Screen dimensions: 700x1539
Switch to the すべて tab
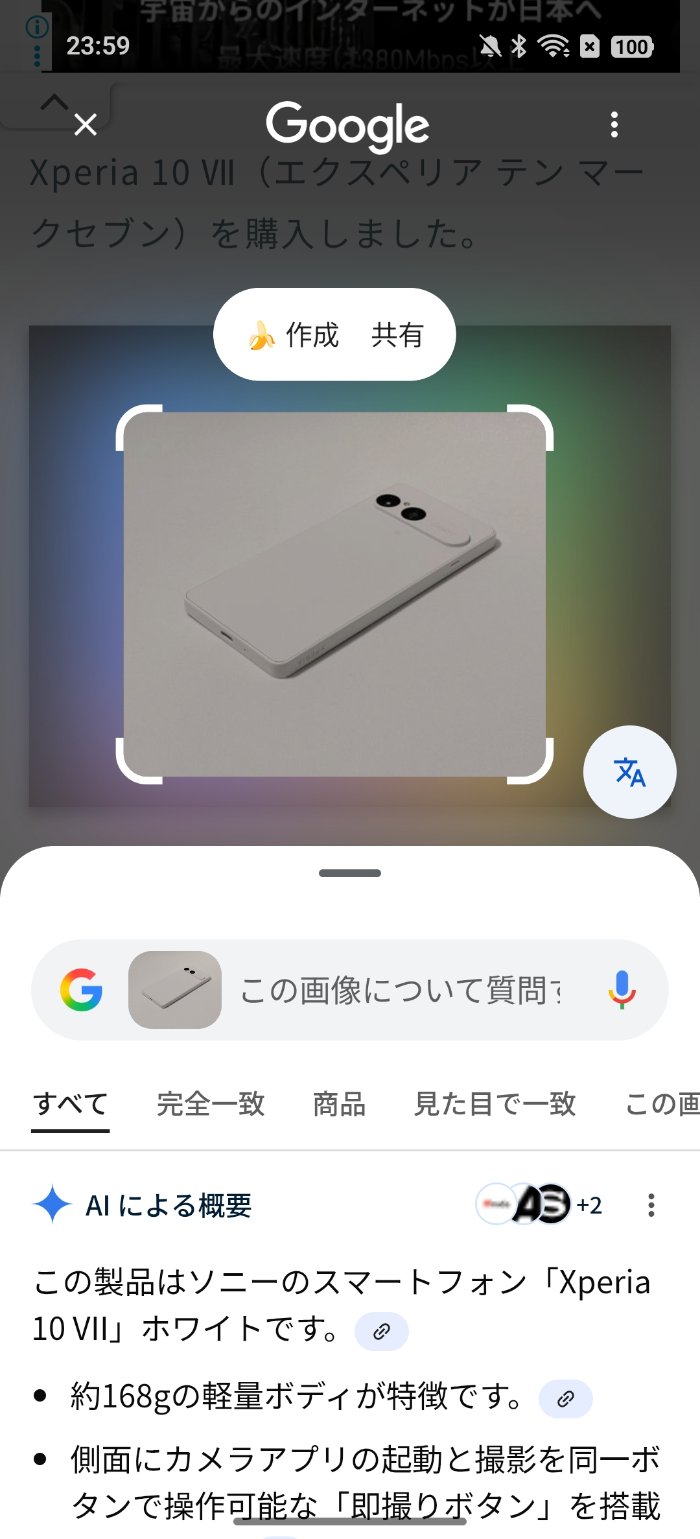coord(70,1104)
